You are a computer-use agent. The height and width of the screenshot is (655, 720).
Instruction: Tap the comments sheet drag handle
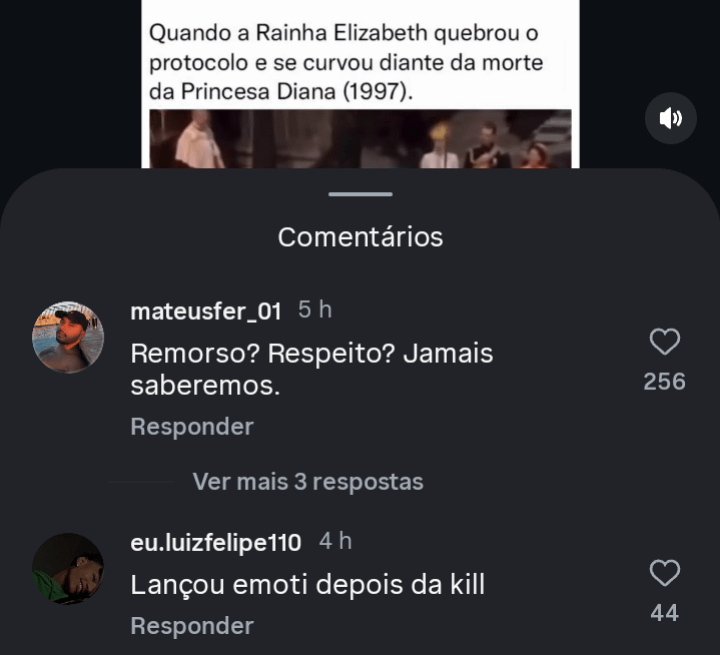click(360, 194)
